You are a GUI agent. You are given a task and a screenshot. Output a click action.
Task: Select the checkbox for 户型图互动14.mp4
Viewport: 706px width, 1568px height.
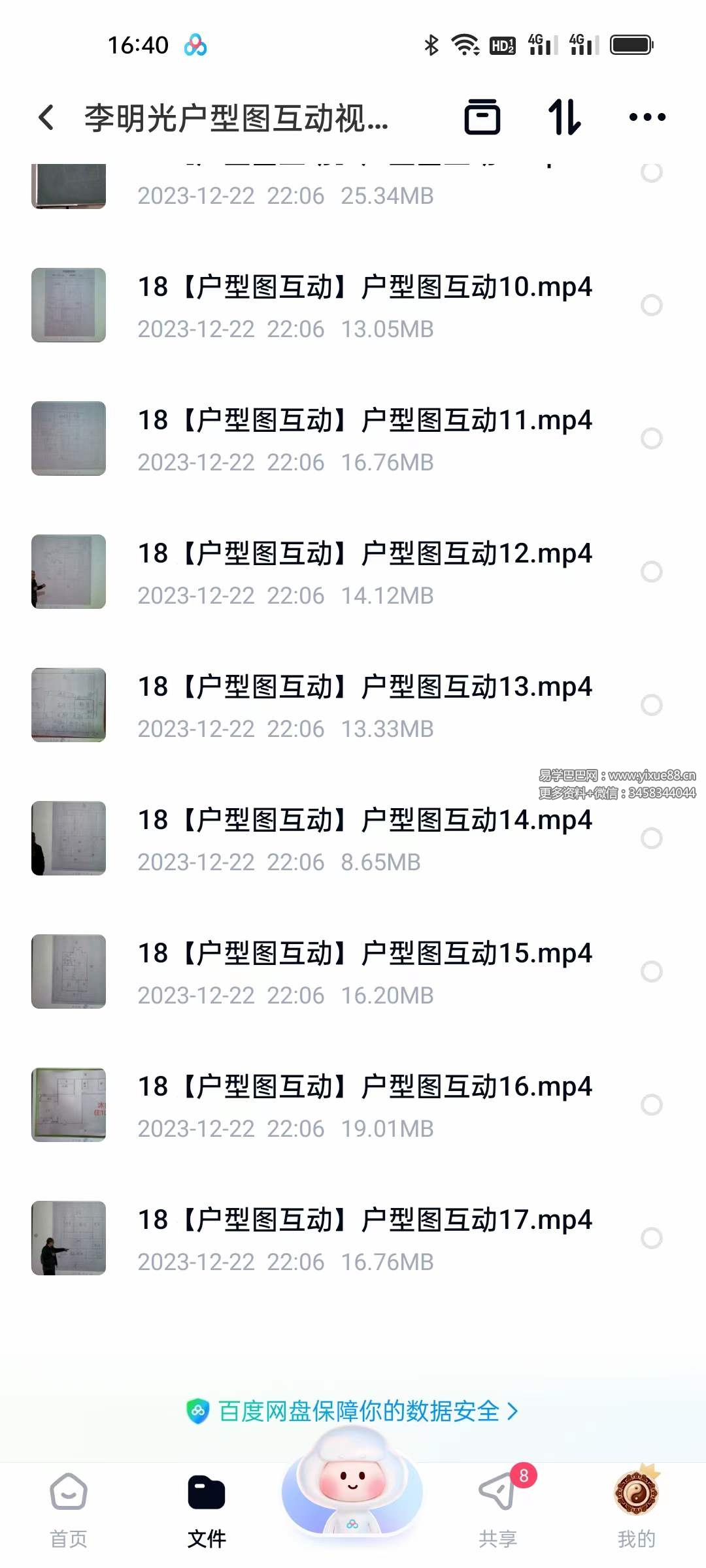point(651,838)
